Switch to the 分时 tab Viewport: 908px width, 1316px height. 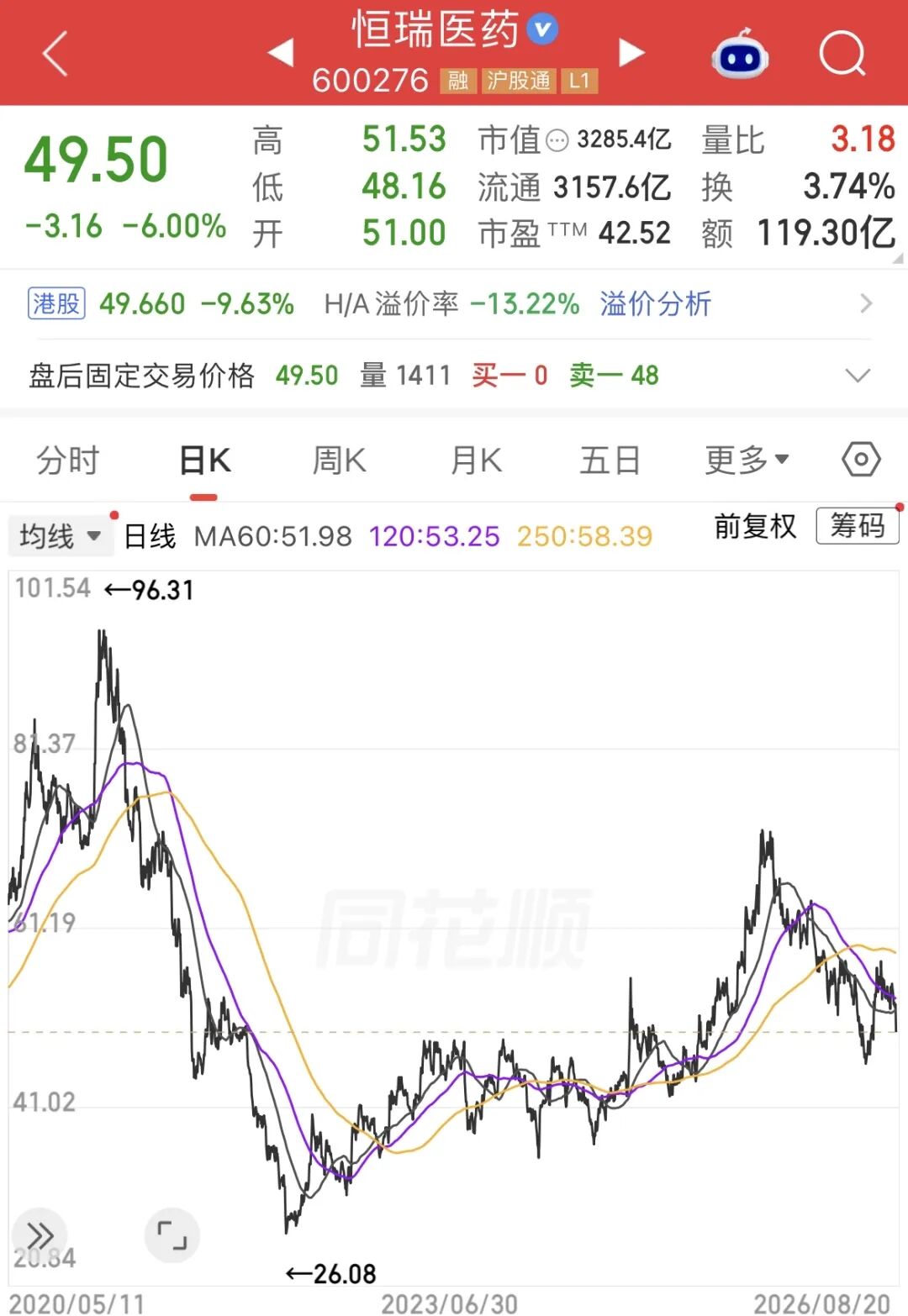[x=68, y=461]
